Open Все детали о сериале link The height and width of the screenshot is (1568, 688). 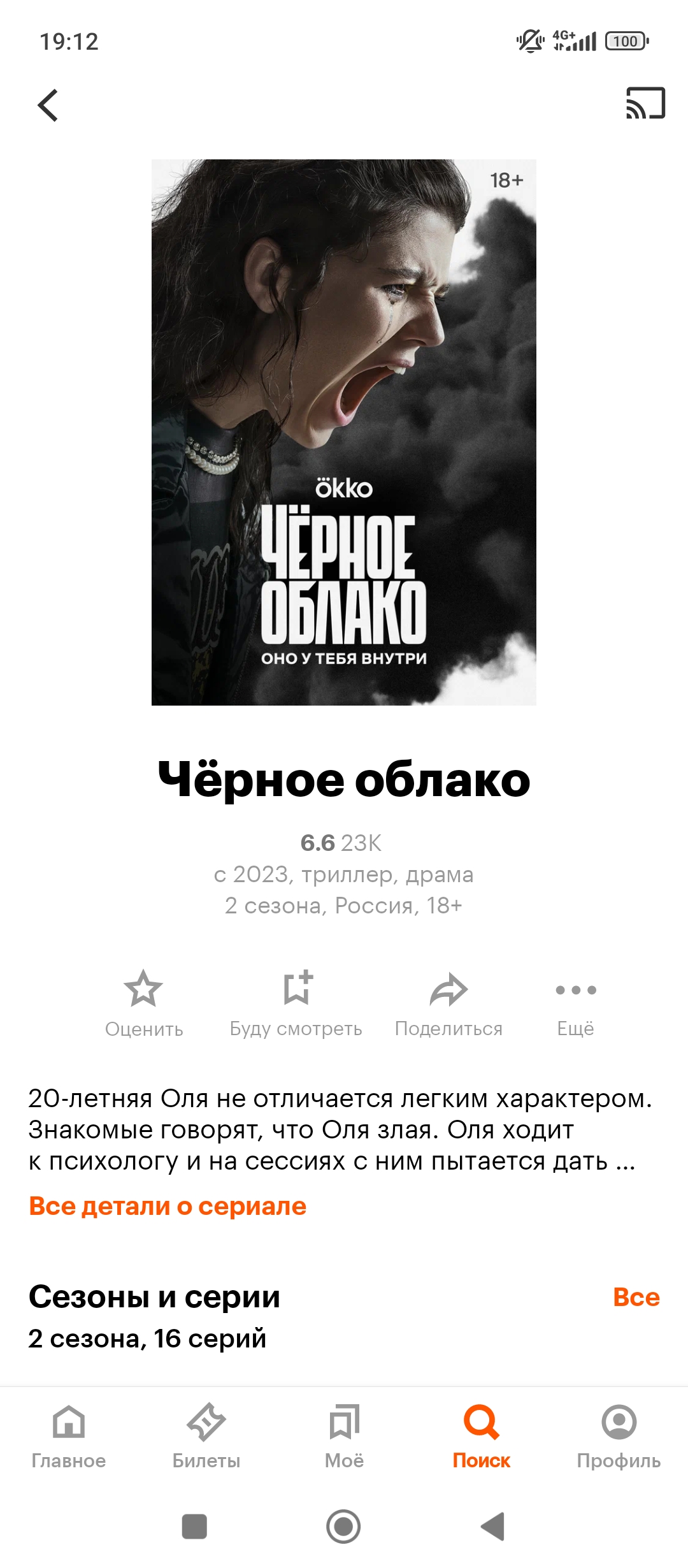pyautogui.click(x=168, y=1206)
